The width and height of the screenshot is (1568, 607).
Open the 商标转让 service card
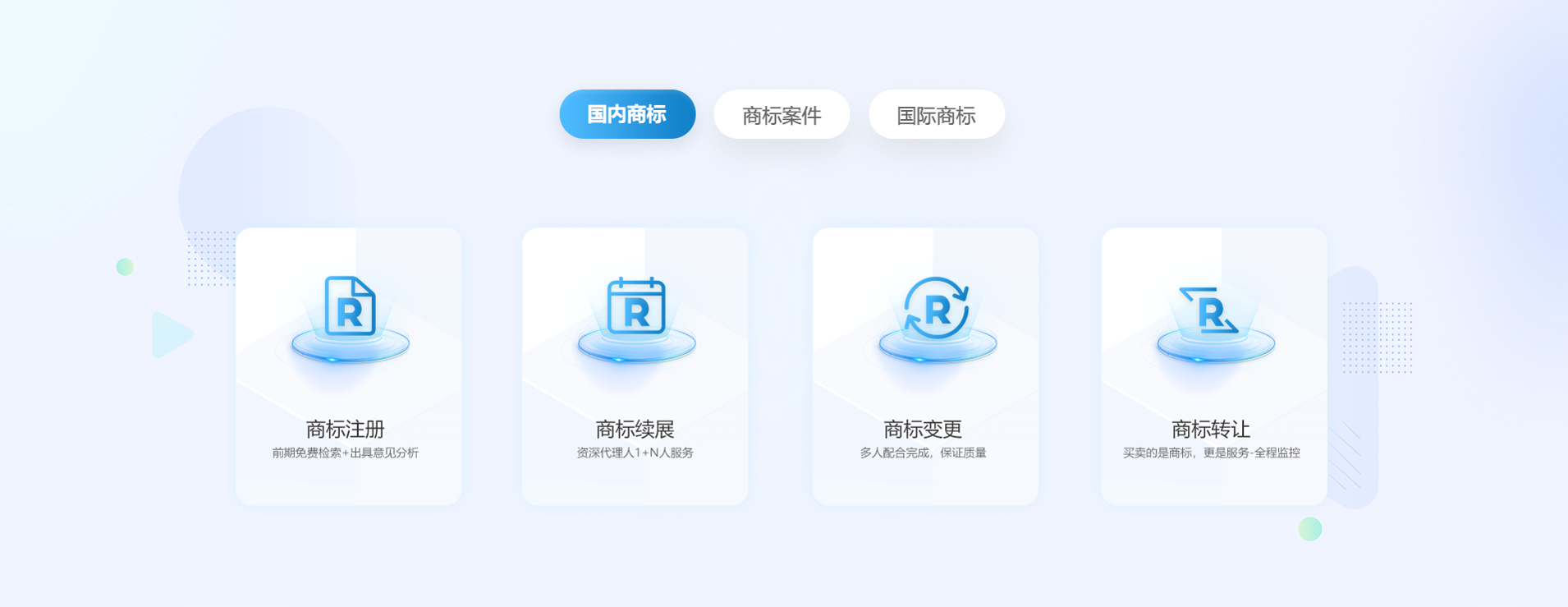(x=1213, y=366)
